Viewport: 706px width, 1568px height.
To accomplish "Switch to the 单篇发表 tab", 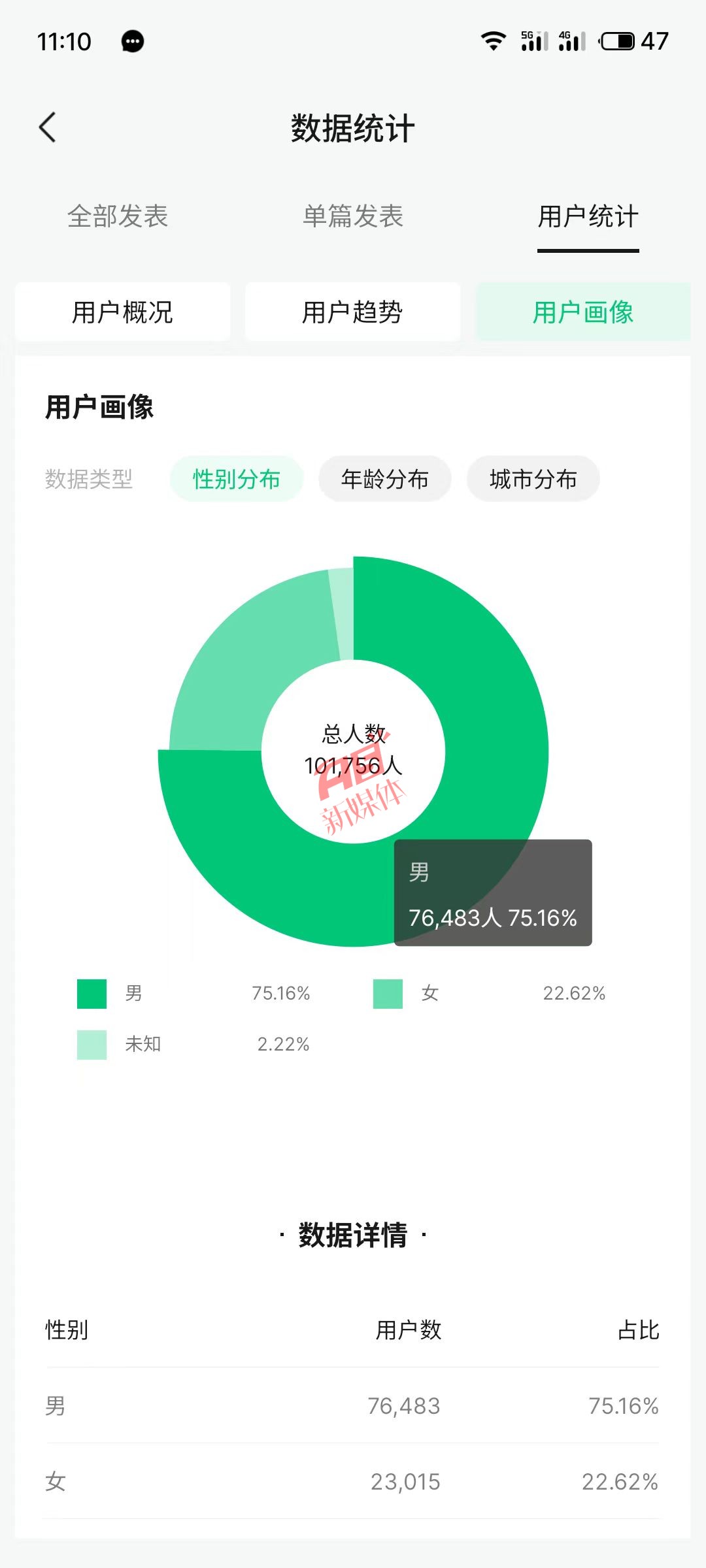I will point(353,216).
